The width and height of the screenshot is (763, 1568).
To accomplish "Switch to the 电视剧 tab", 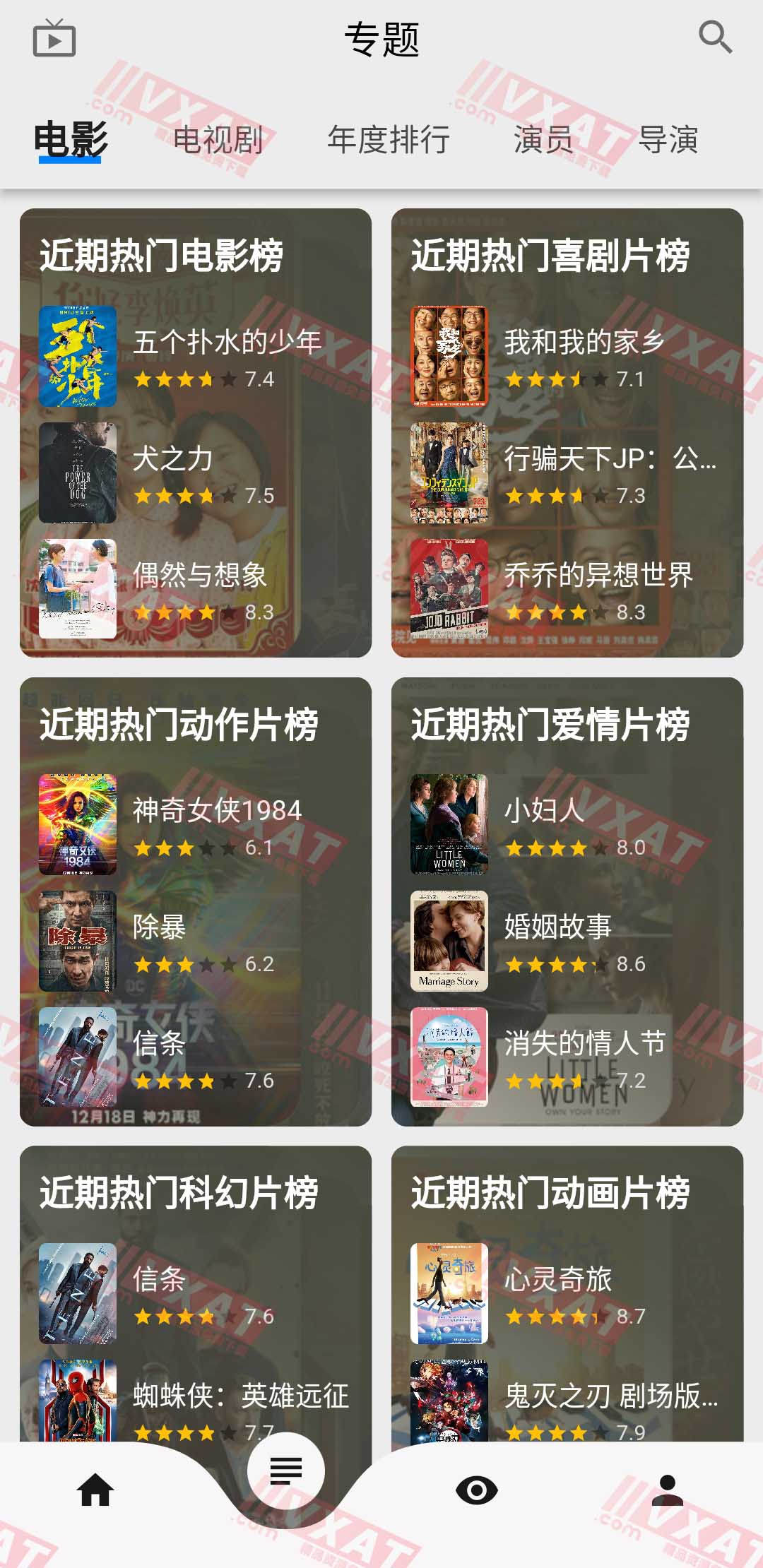I will pos(218,140).
